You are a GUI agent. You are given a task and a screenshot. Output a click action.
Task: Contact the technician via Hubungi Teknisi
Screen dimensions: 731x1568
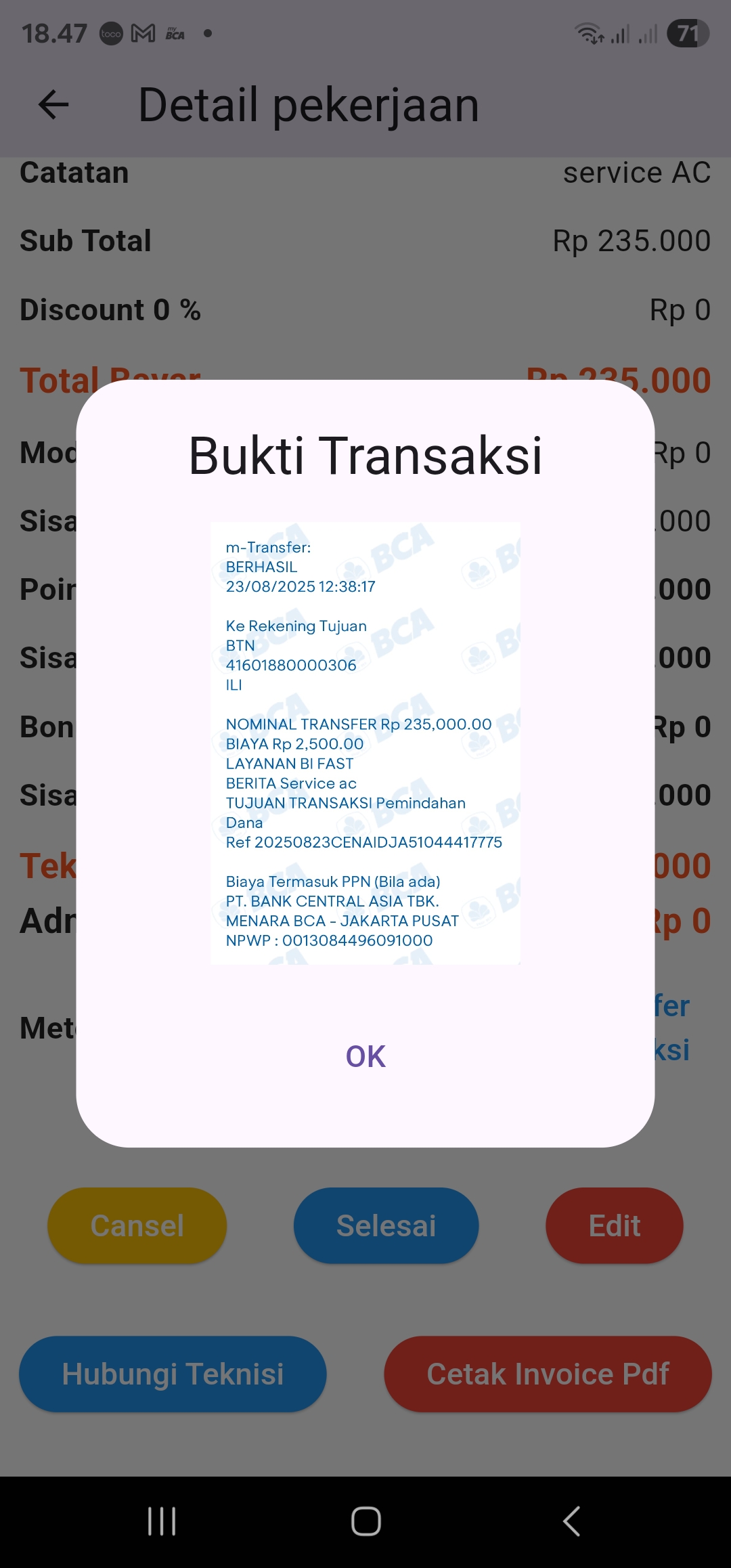click(x=173, y=1374)
